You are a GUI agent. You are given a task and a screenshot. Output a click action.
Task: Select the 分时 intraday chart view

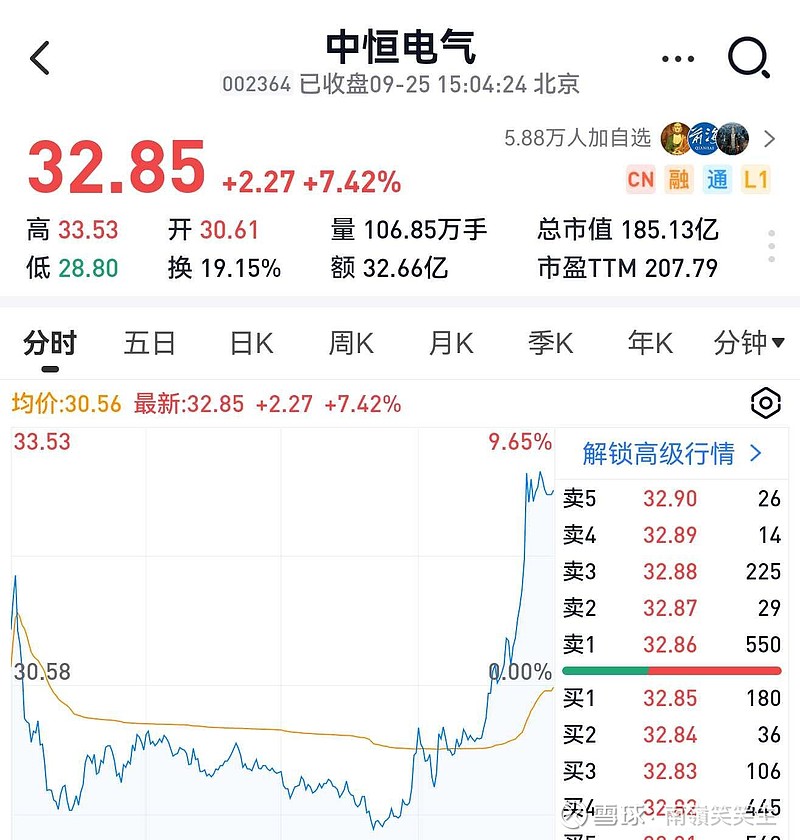tap(50, 343)
